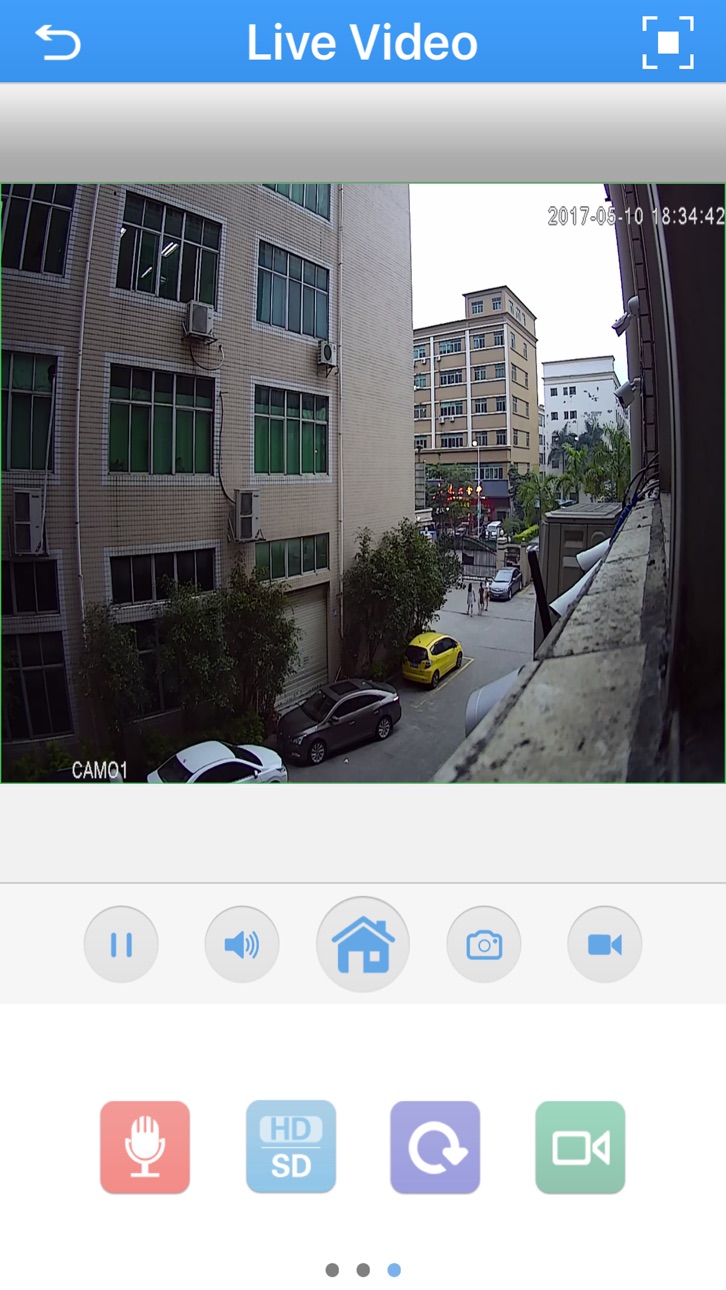Viewport: 726px width, 1290px height.
Task: Pause the live stream
Action: 121,944
